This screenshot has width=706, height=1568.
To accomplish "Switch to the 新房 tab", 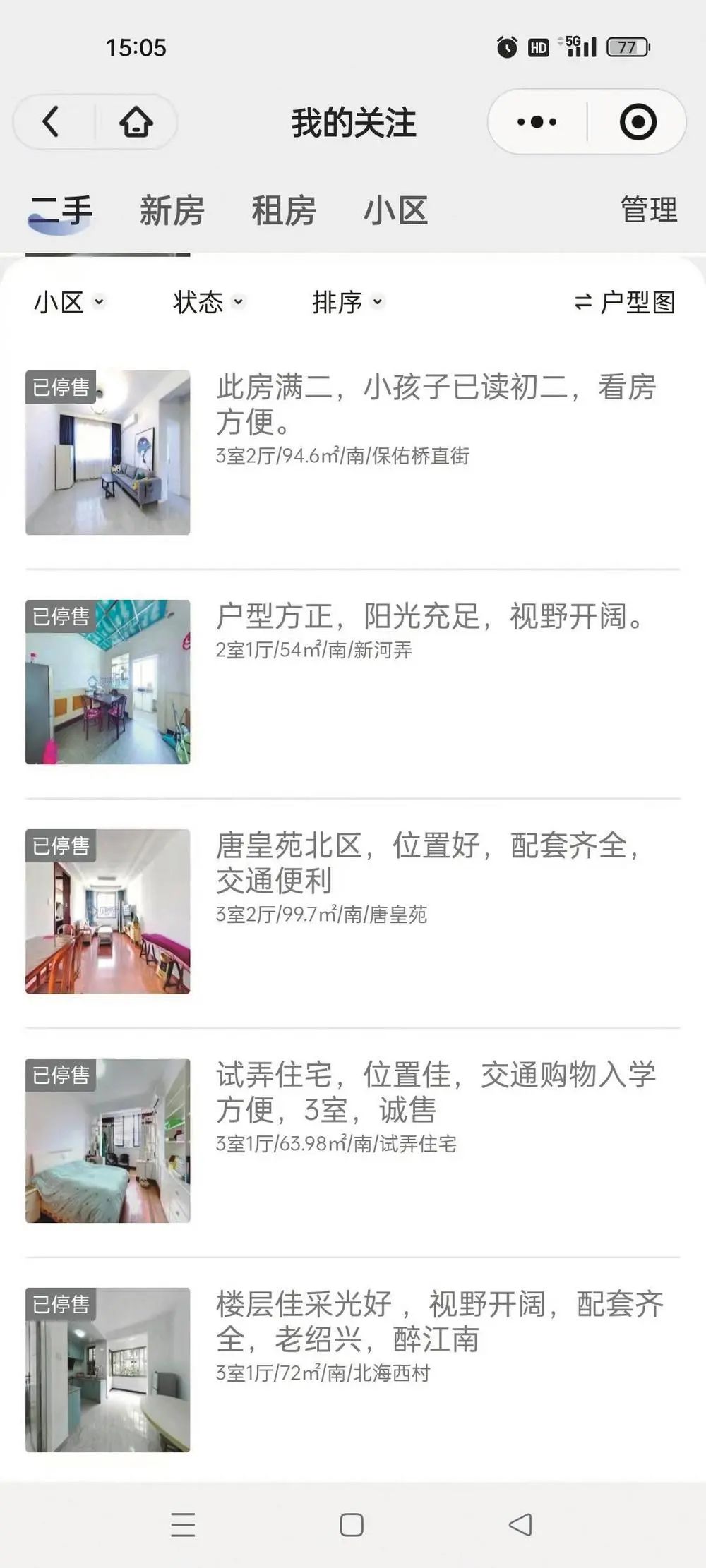I will pyautogui.click(x=172, y=210).
